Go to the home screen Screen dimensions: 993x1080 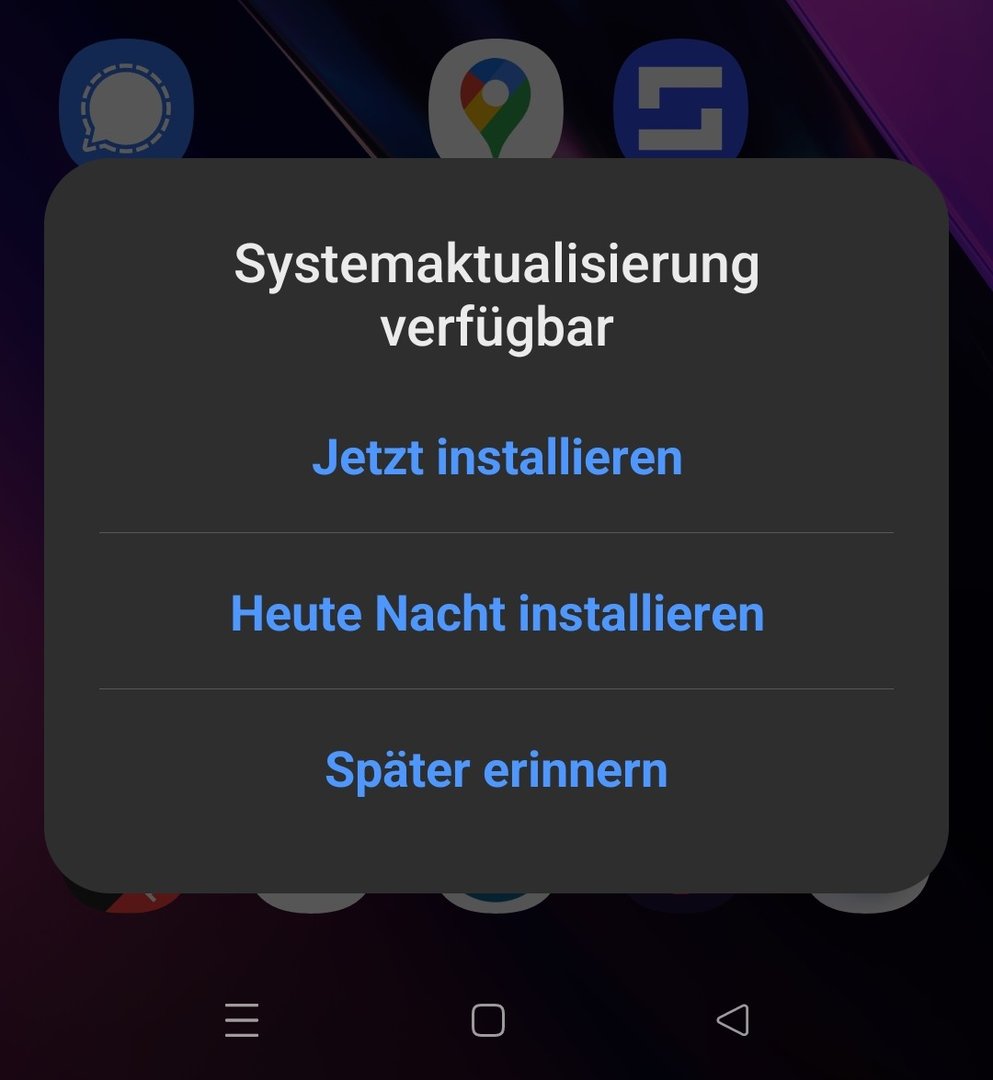488,1020
